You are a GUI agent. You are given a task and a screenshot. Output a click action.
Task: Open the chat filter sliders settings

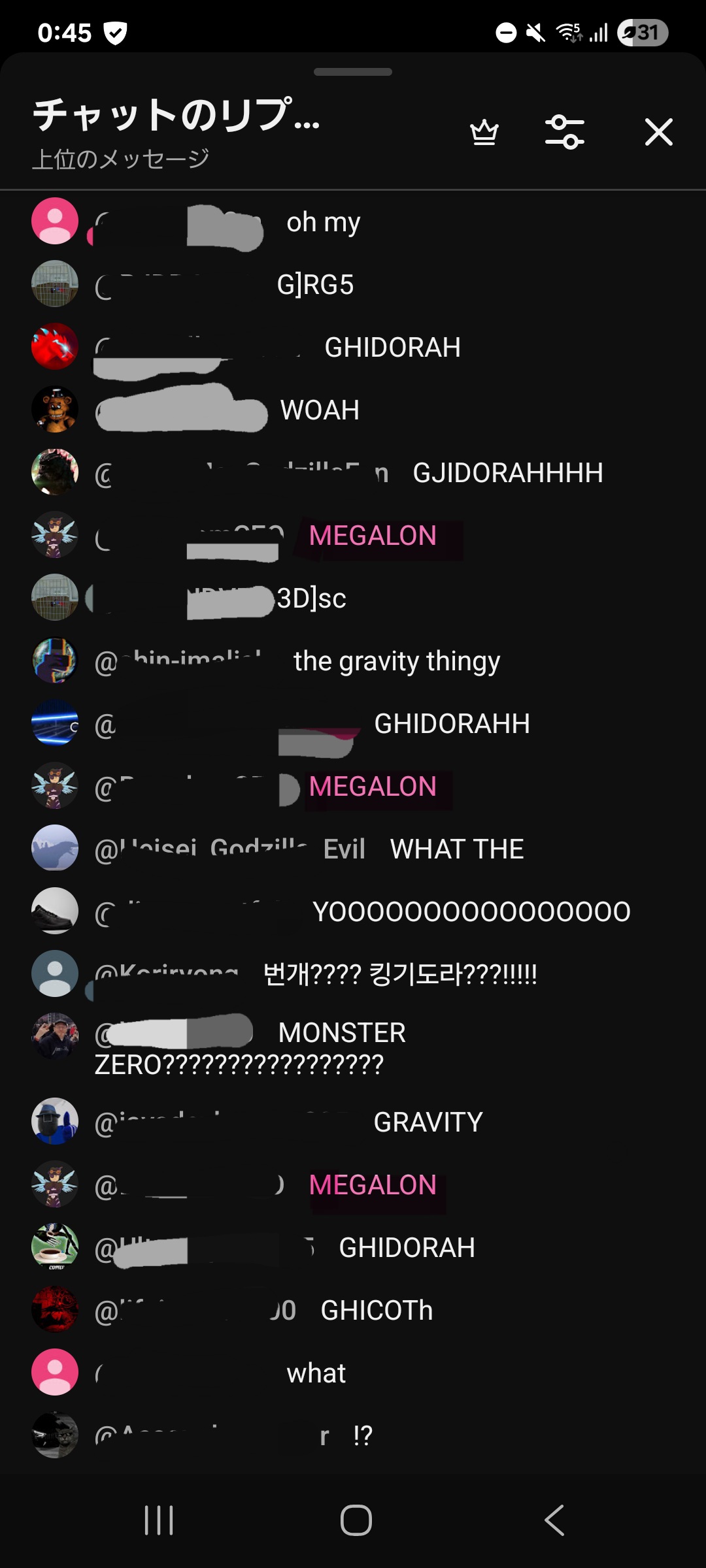(x=565, y=132)
